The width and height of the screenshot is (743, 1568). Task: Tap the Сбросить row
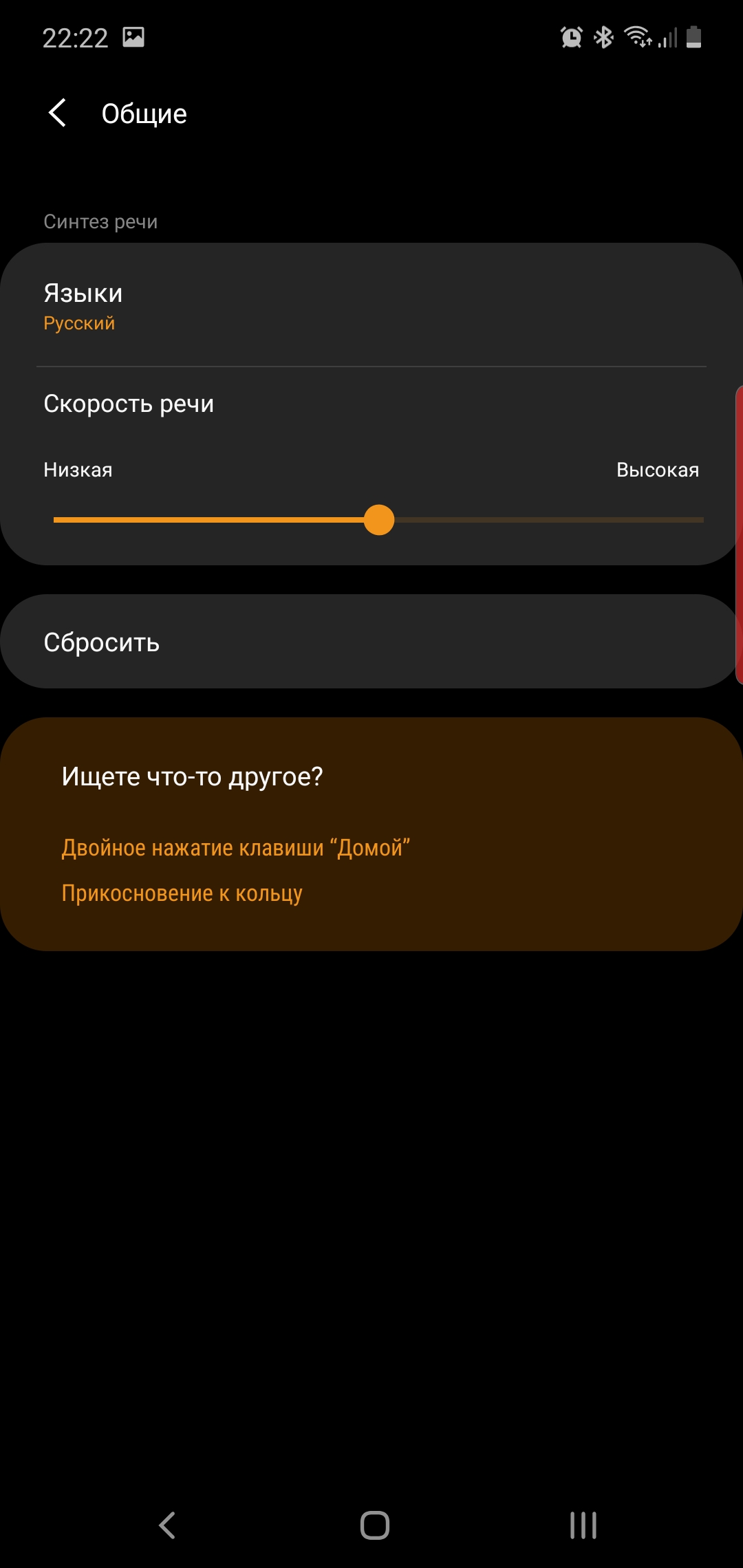click(x=371, y=642)
